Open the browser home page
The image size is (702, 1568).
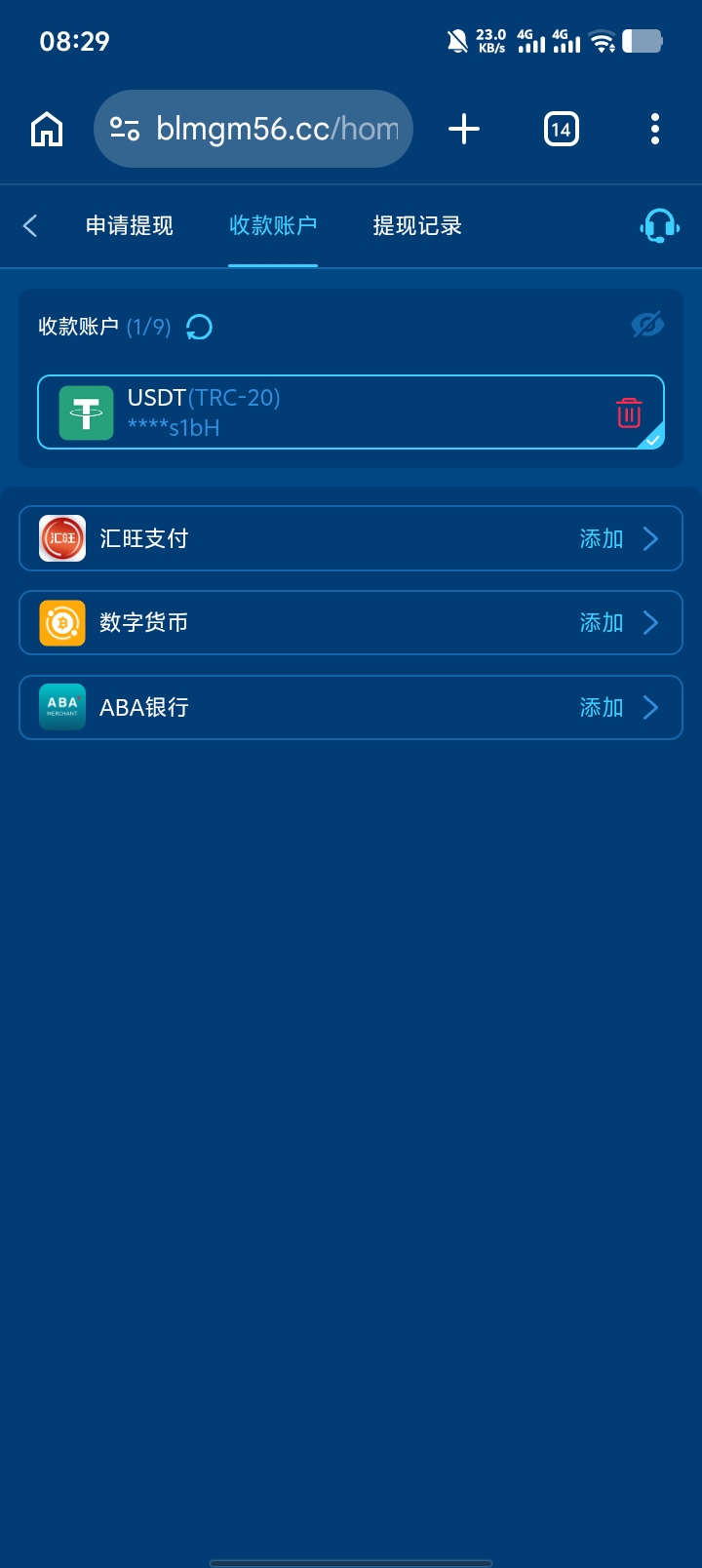click(x=47, y=129)
